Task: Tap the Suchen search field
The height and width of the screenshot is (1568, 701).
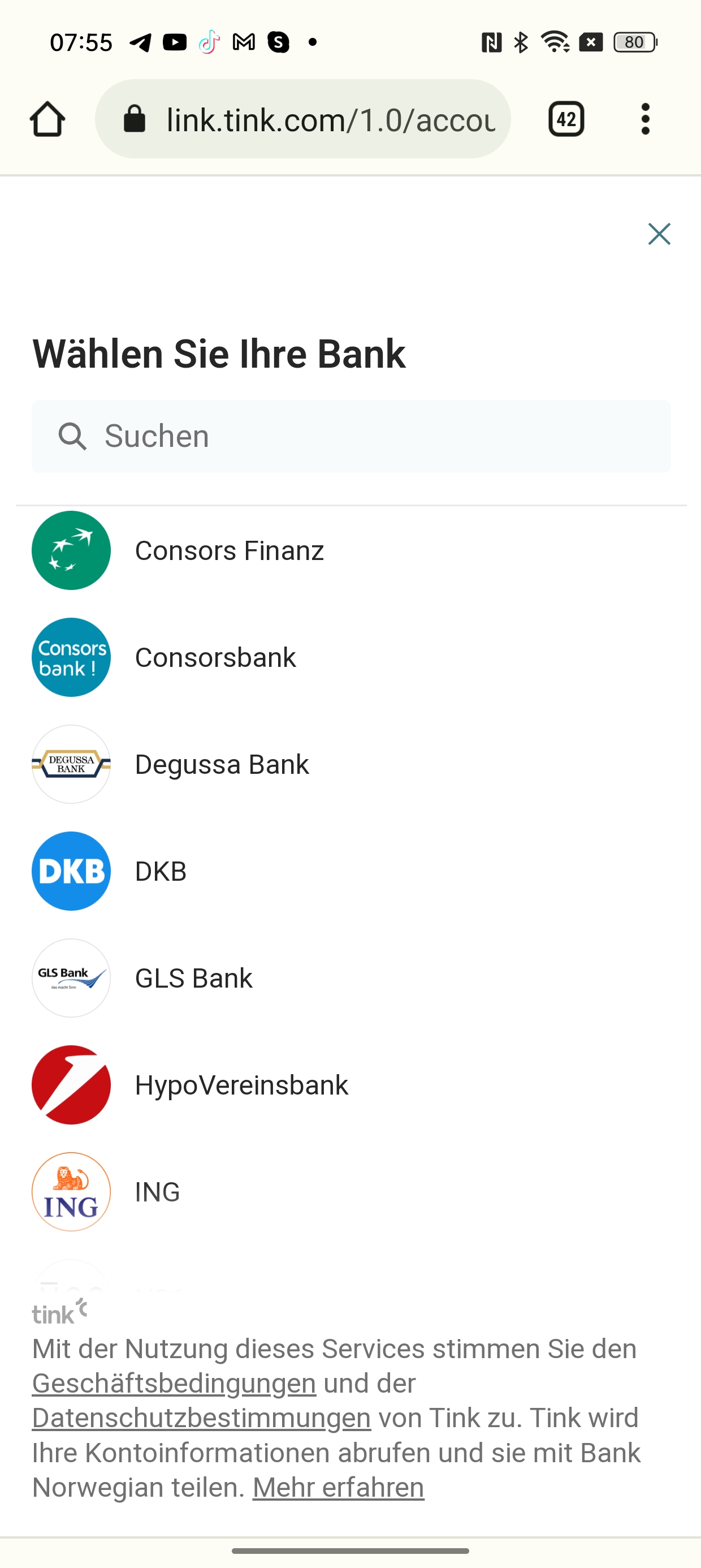Action: tap(351, 437)
